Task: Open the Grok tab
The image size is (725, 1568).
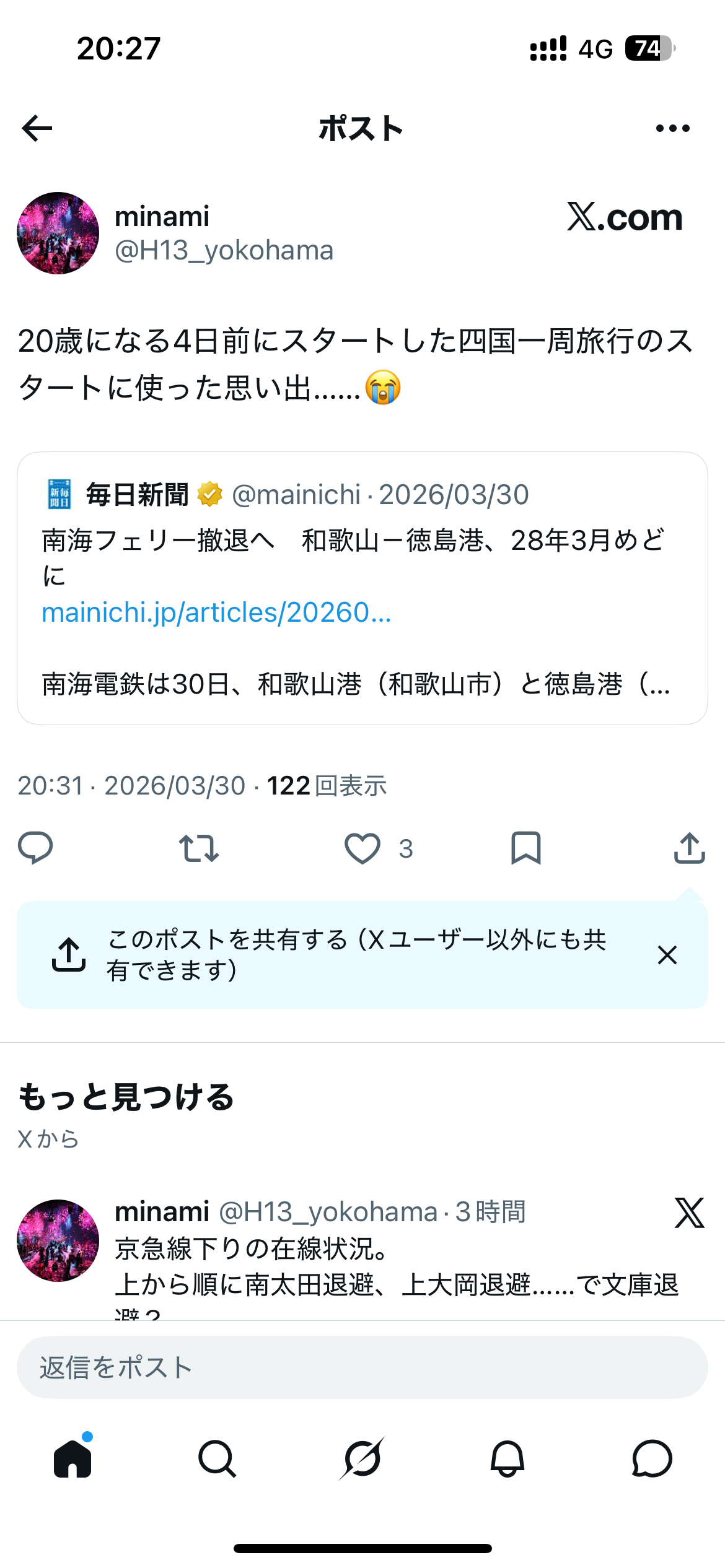Action: (362, 1458)
